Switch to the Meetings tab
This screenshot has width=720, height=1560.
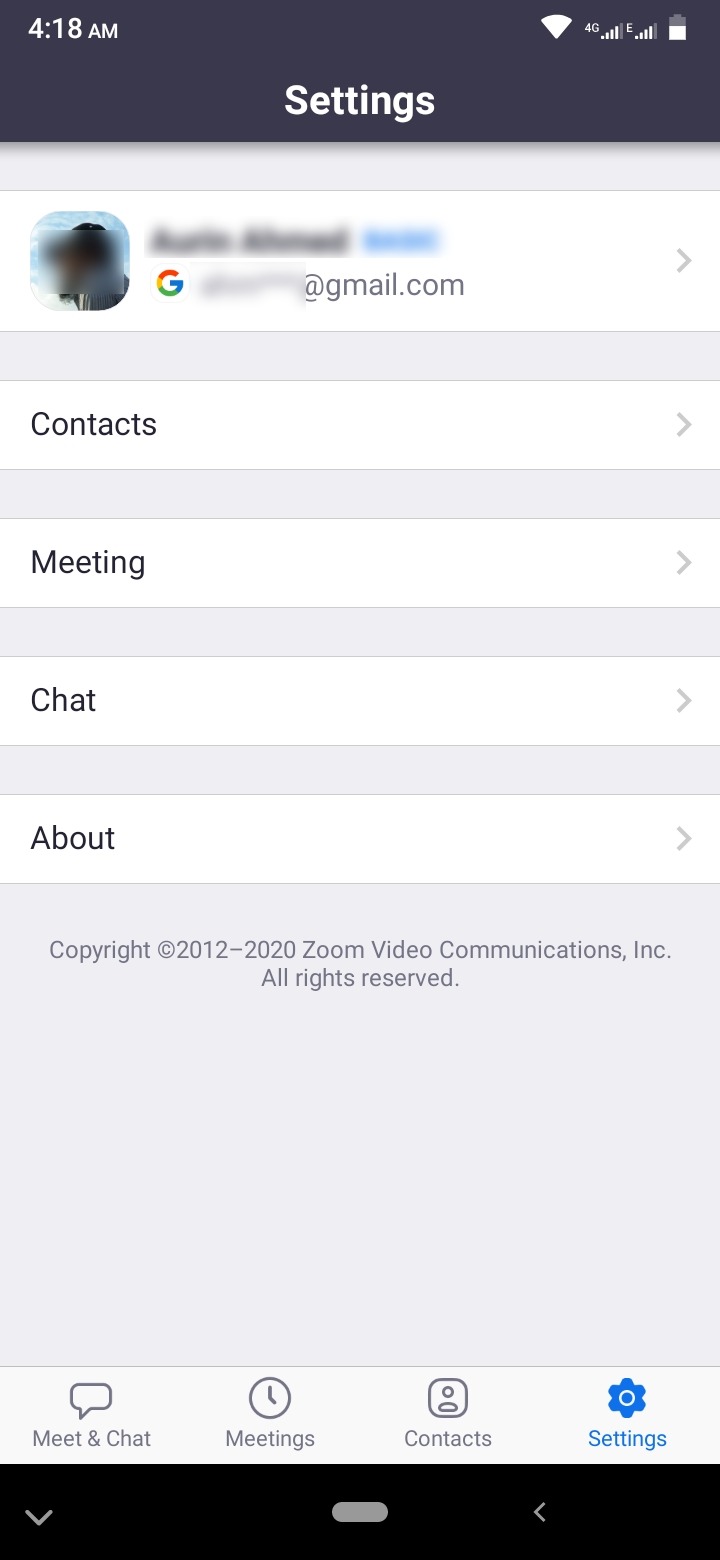[x=270, y=1415]
